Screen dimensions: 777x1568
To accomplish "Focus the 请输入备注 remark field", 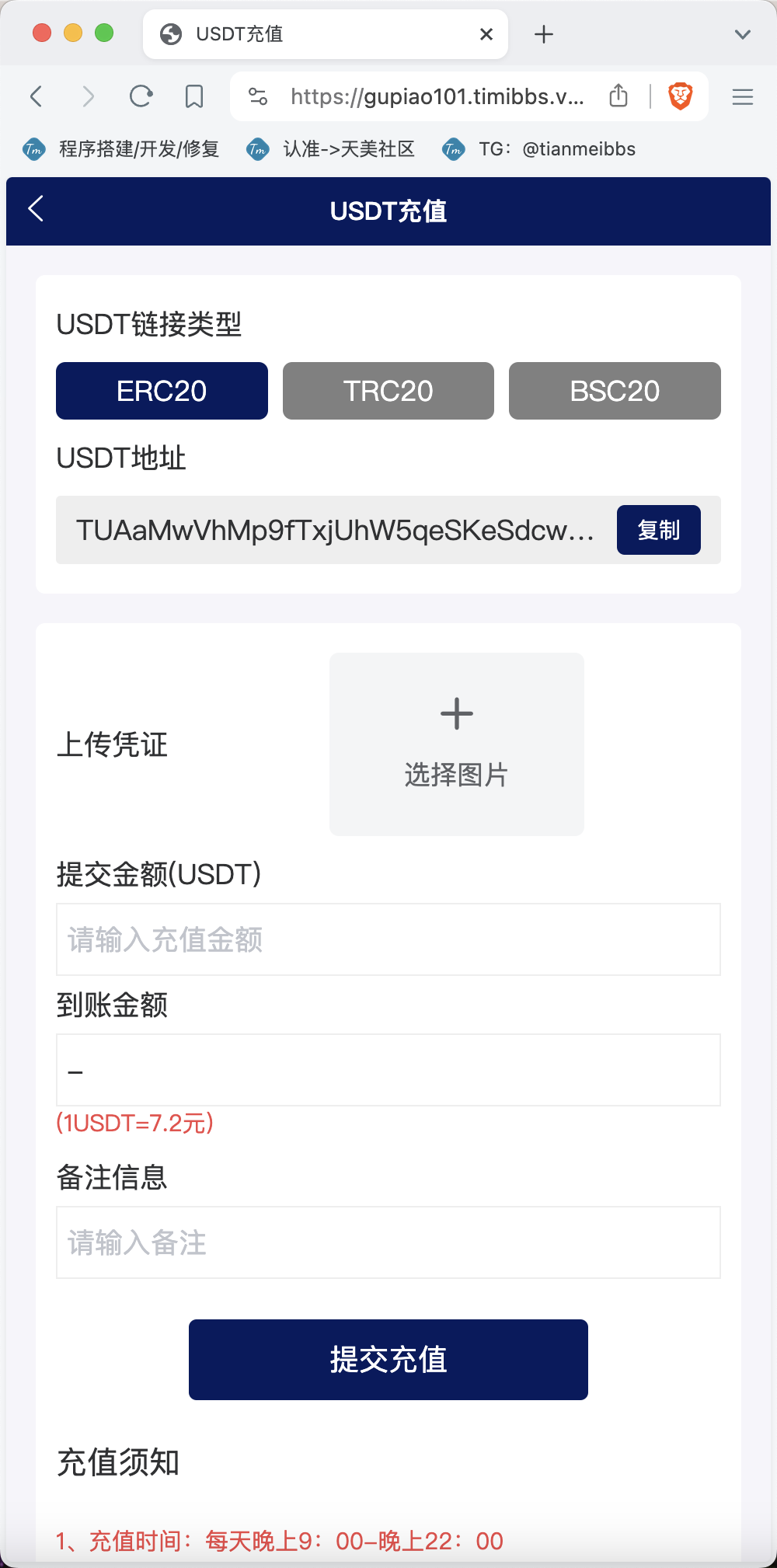I will (388, 1242).
